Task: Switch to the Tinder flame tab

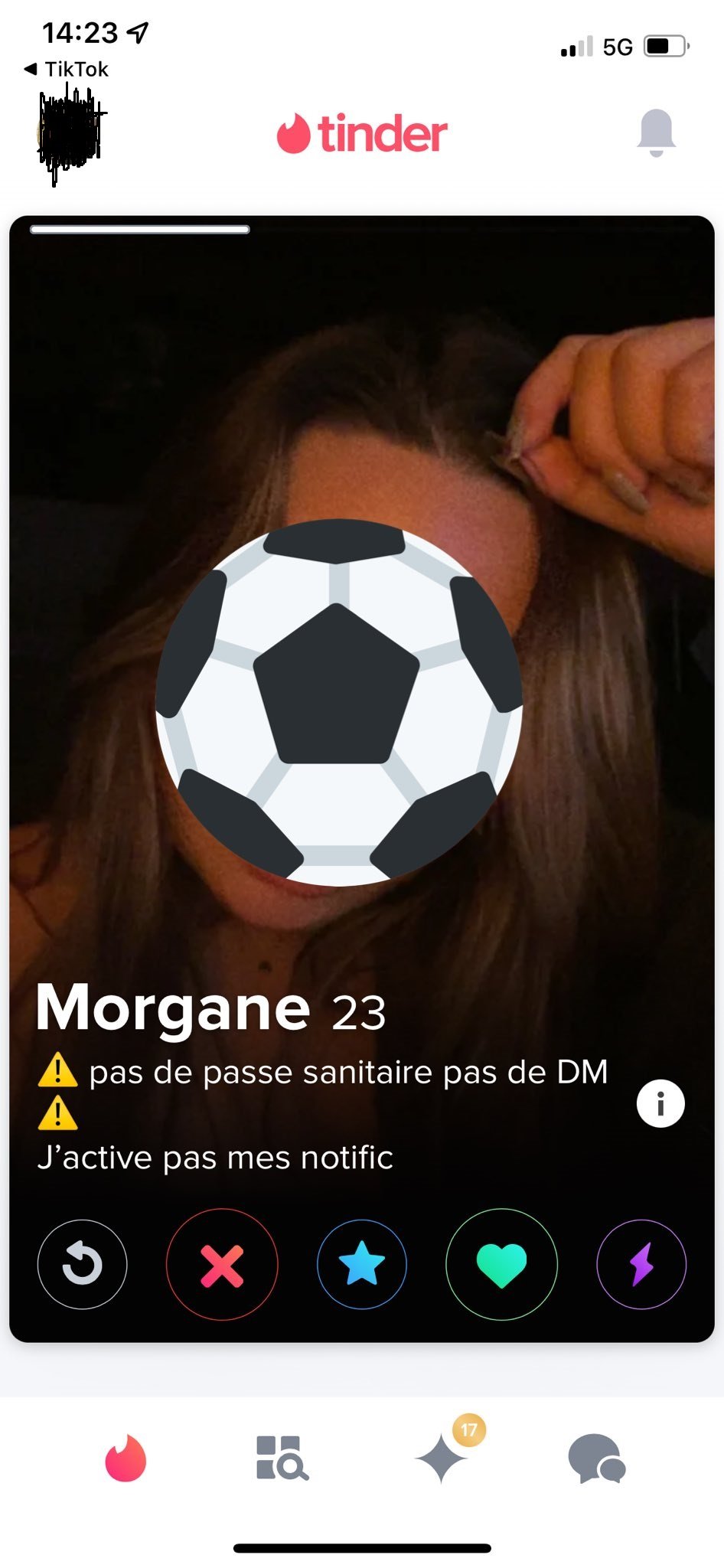Action: [126, 1458]
